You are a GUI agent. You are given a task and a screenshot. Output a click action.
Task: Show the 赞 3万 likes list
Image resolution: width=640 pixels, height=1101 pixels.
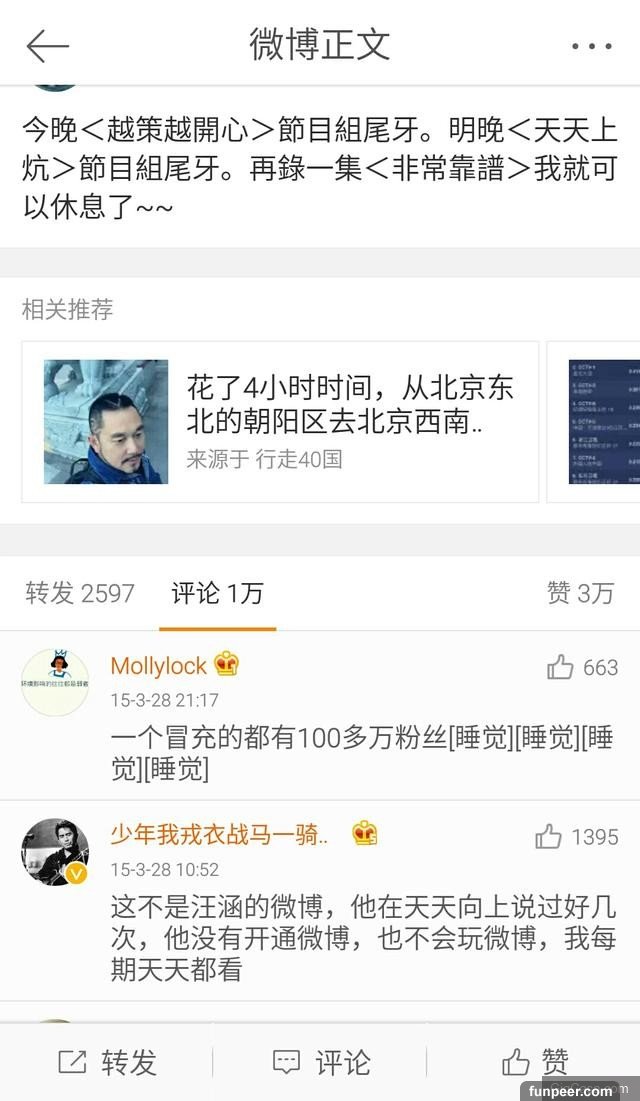[580, 593]
